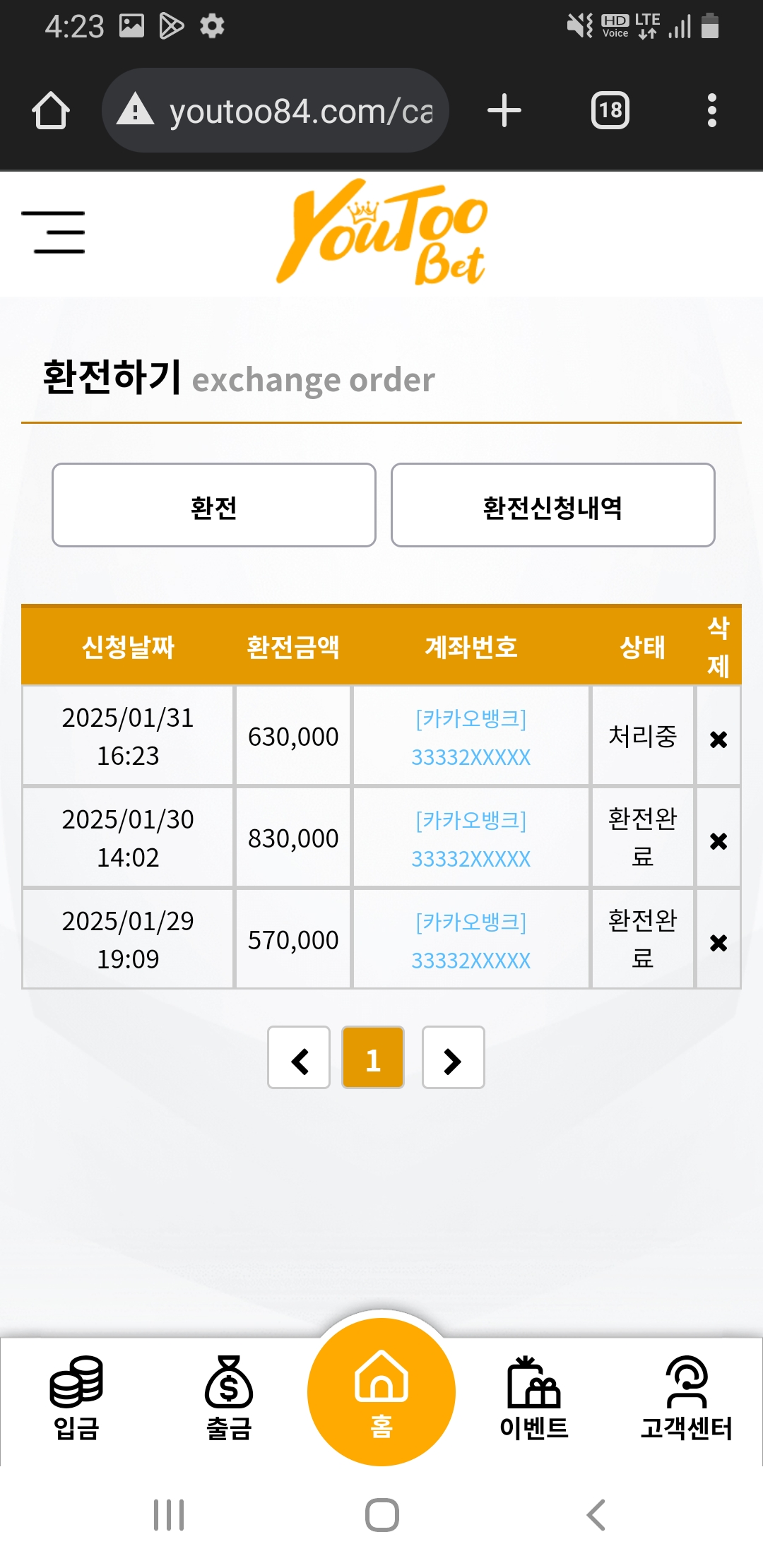This screenshot has height=1568, width=763.
Task: Switch to 환전신청내역 history
Action: [552, 505]
